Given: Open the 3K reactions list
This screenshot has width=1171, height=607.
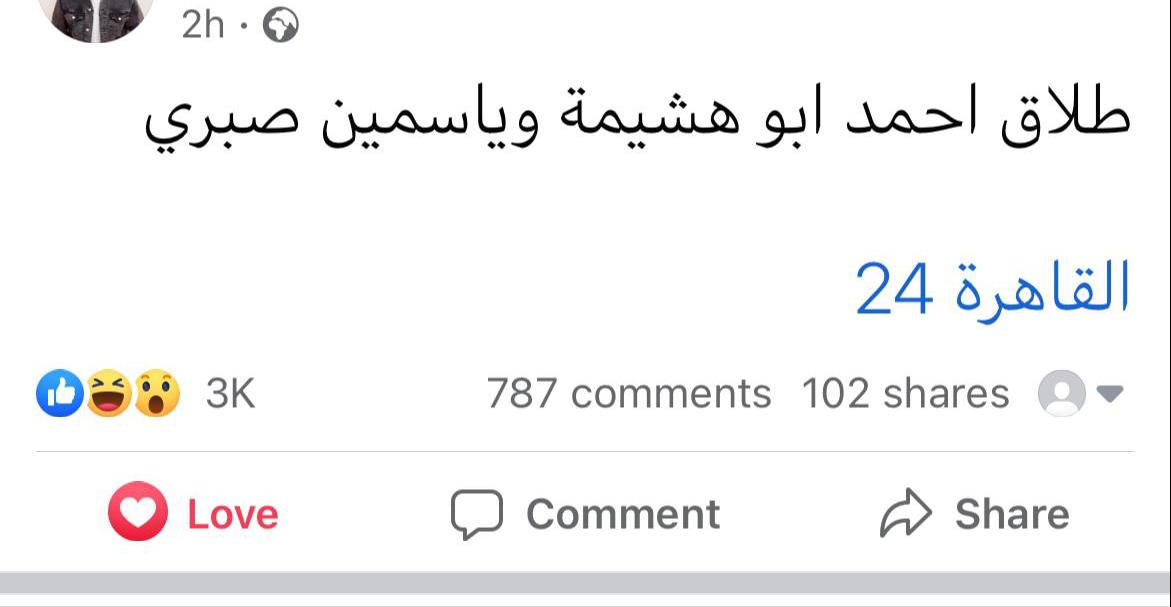Looking at the screenshot, I should point(146,394).
